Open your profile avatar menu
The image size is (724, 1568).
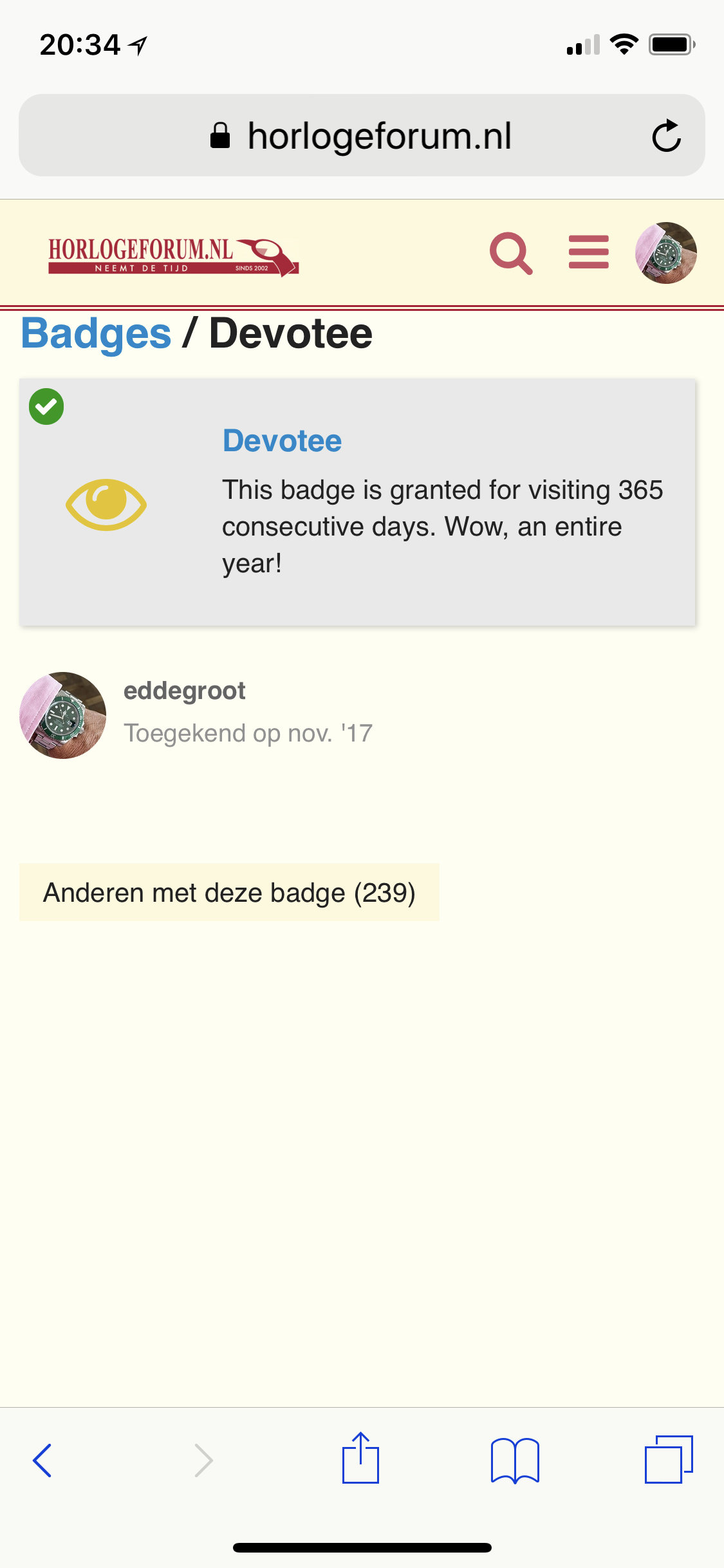666,253
